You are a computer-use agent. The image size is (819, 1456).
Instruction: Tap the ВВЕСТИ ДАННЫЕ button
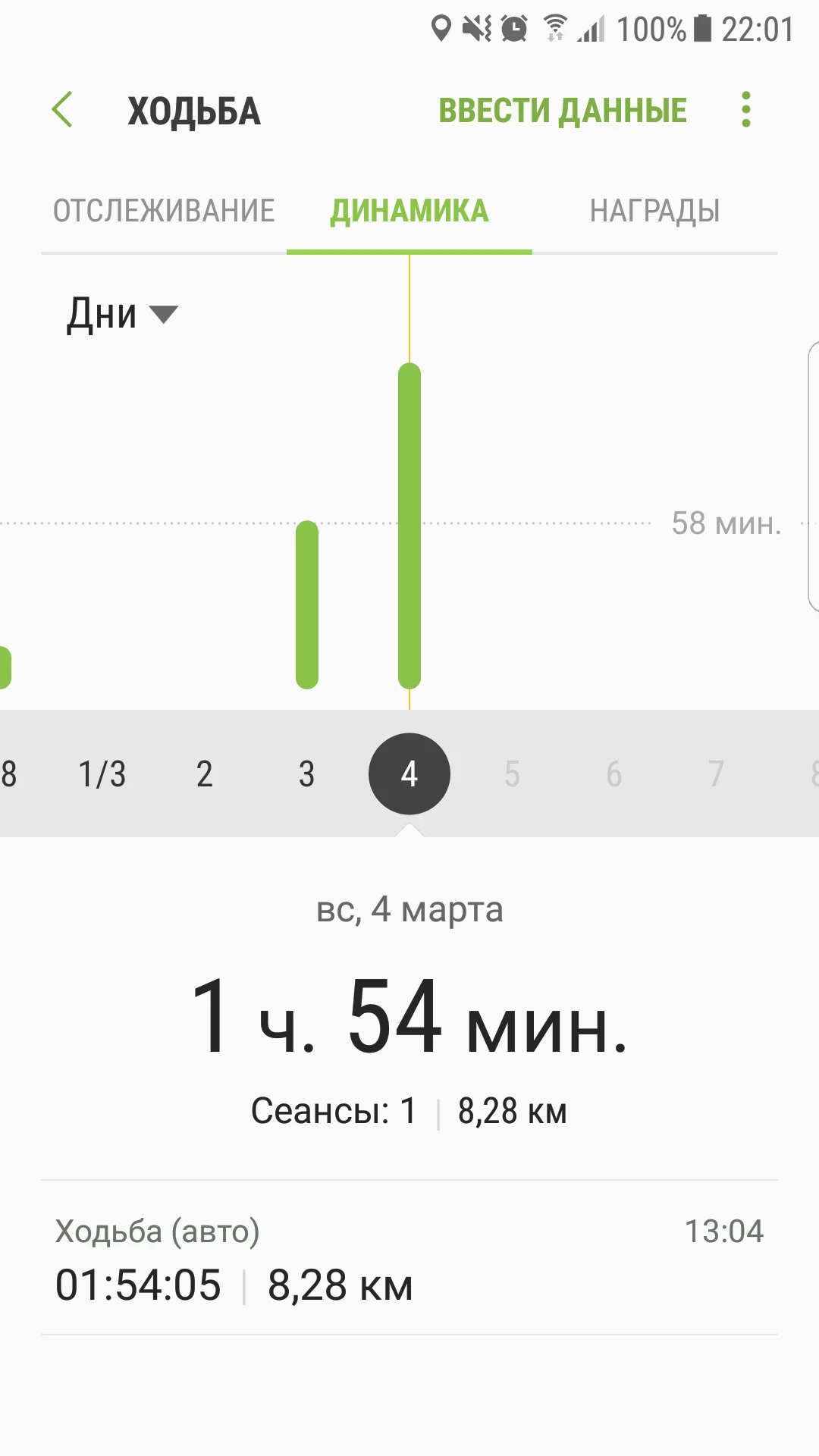562,111
